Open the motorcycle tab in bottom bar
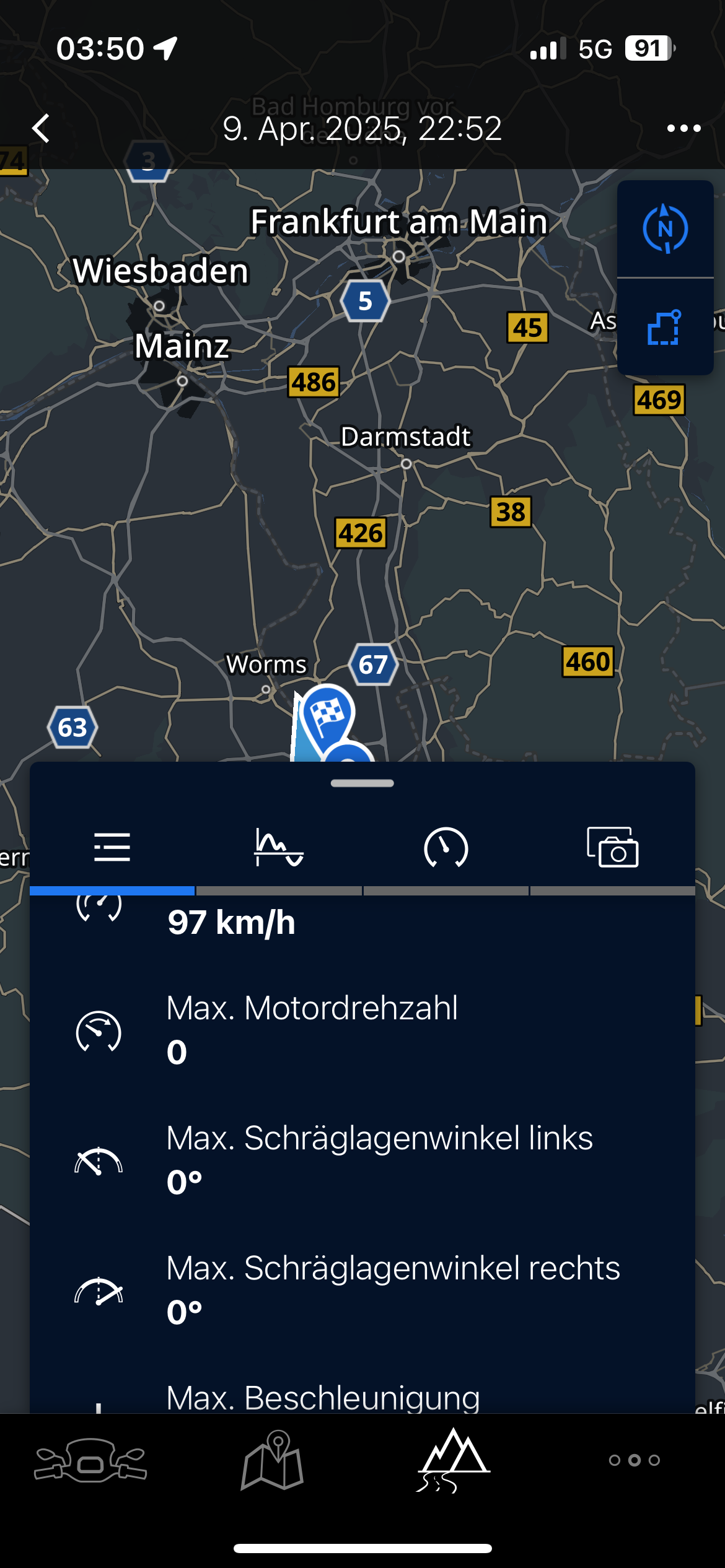The height and width of the screenshot is (1568, 725). 90,1460
